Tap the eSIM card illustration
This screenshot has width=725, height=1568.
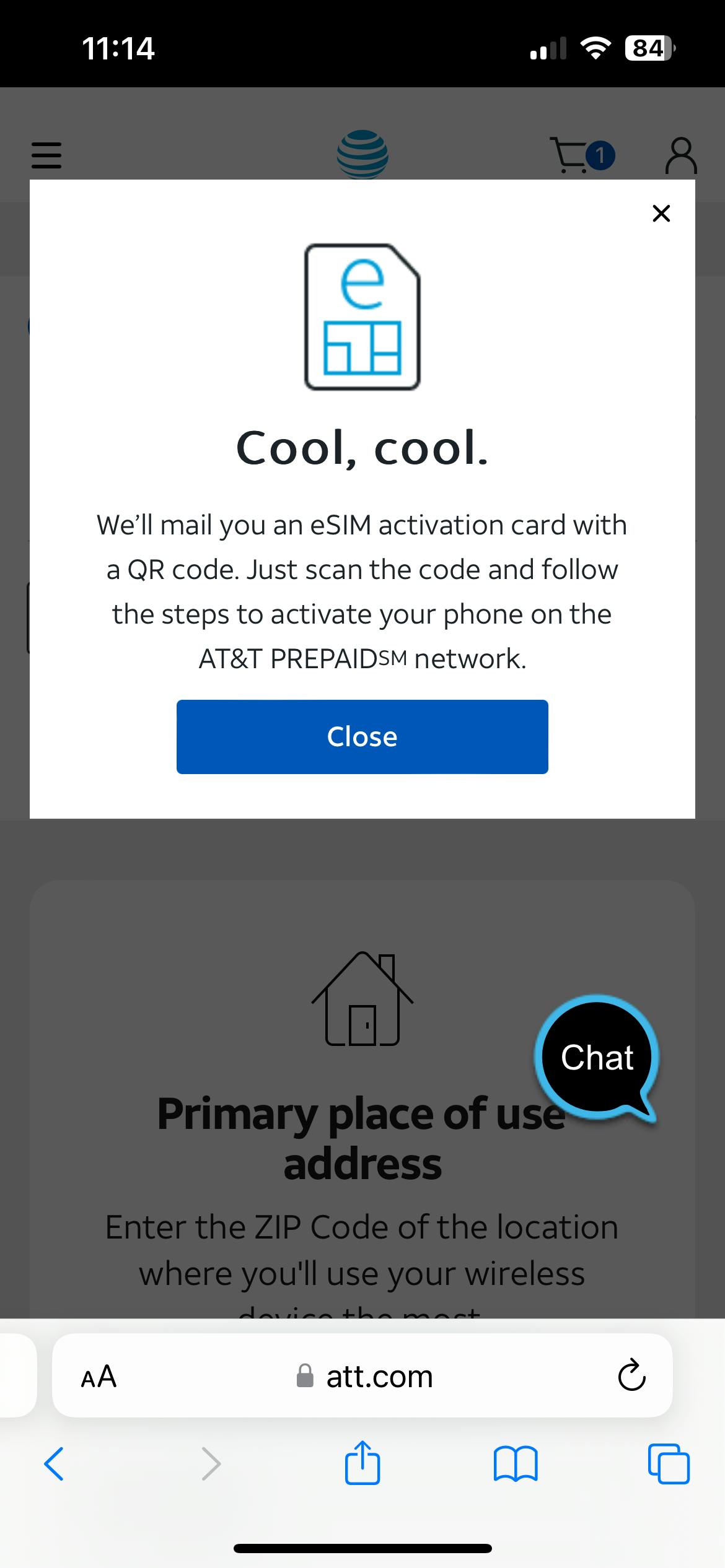[x=362, y=317]
